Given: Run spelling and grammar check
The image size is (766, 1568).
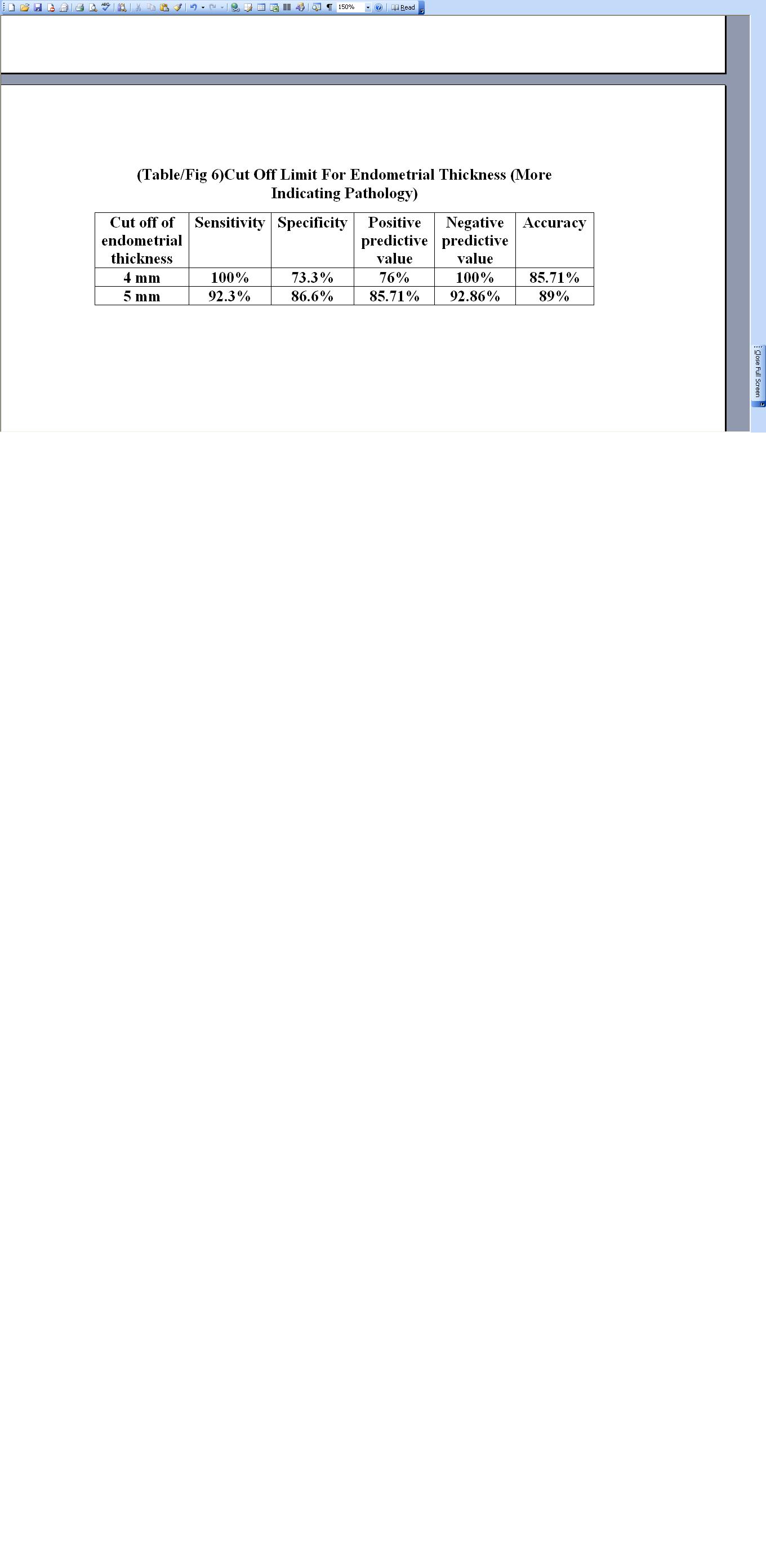Looking at the screenshot, I should (x=106, y=7).
